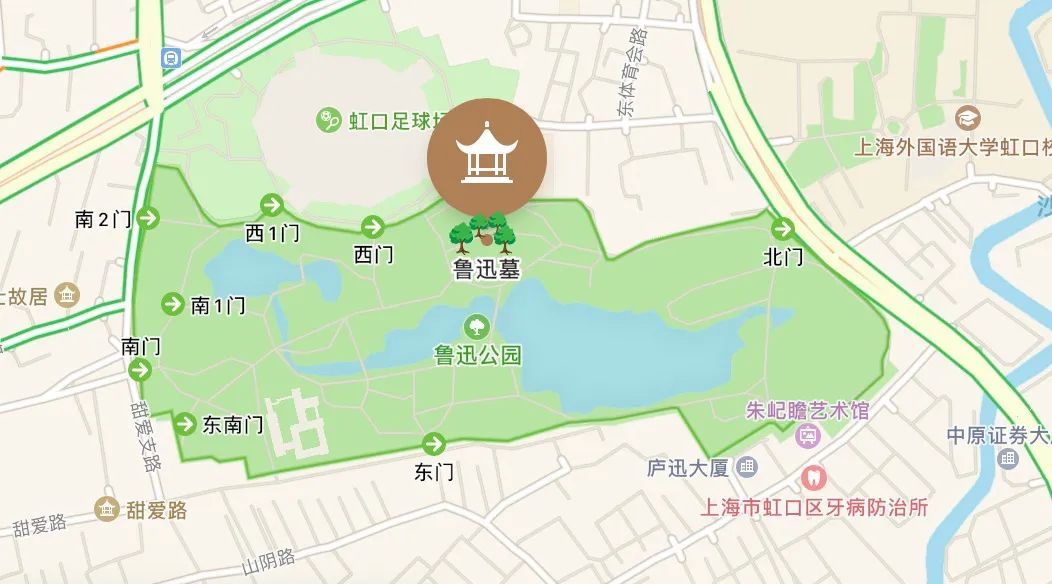Tap the 西门 gate marker

coord(373,227)
